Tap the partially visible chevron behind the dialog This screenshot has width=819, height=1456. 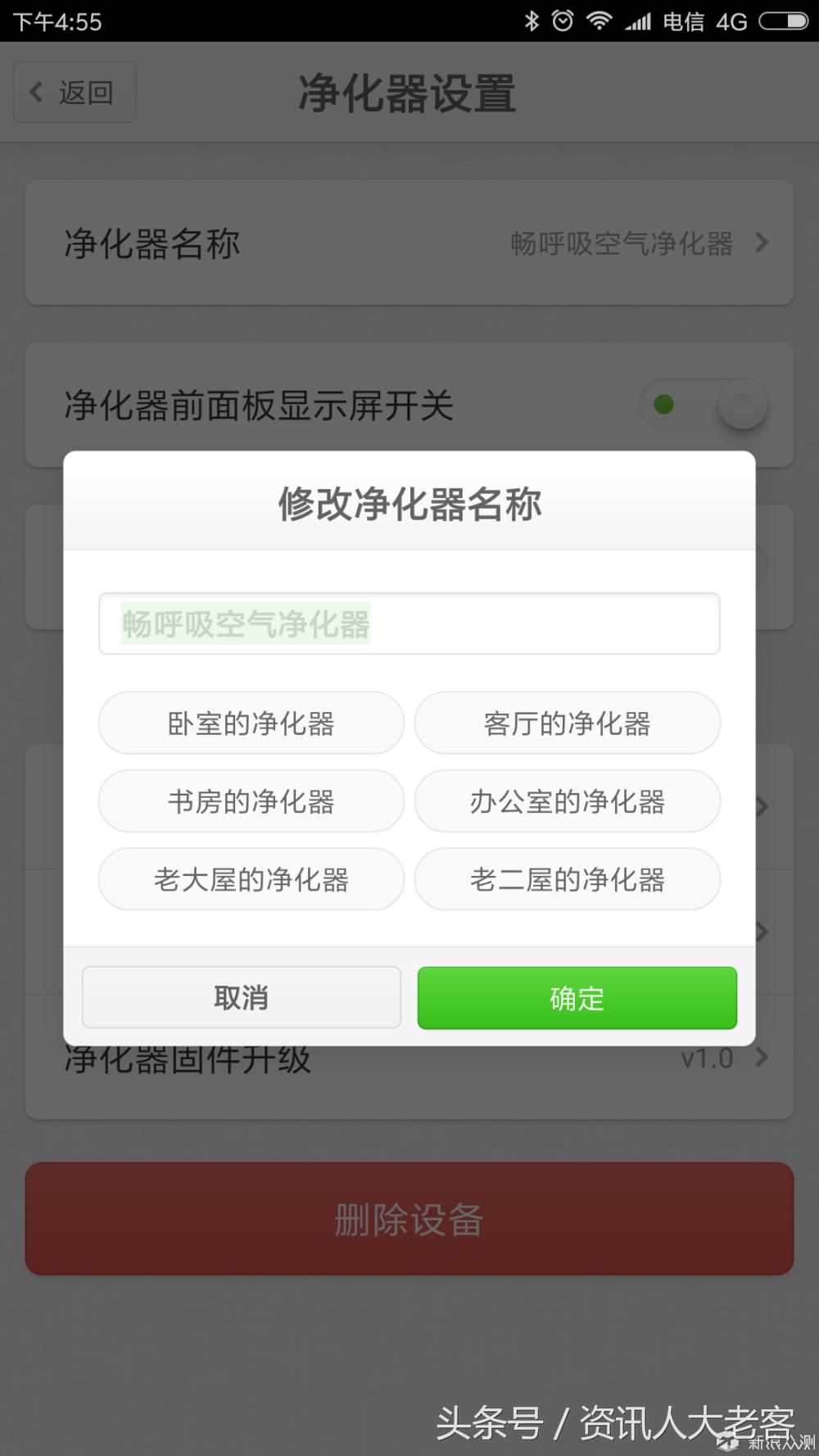763,807
